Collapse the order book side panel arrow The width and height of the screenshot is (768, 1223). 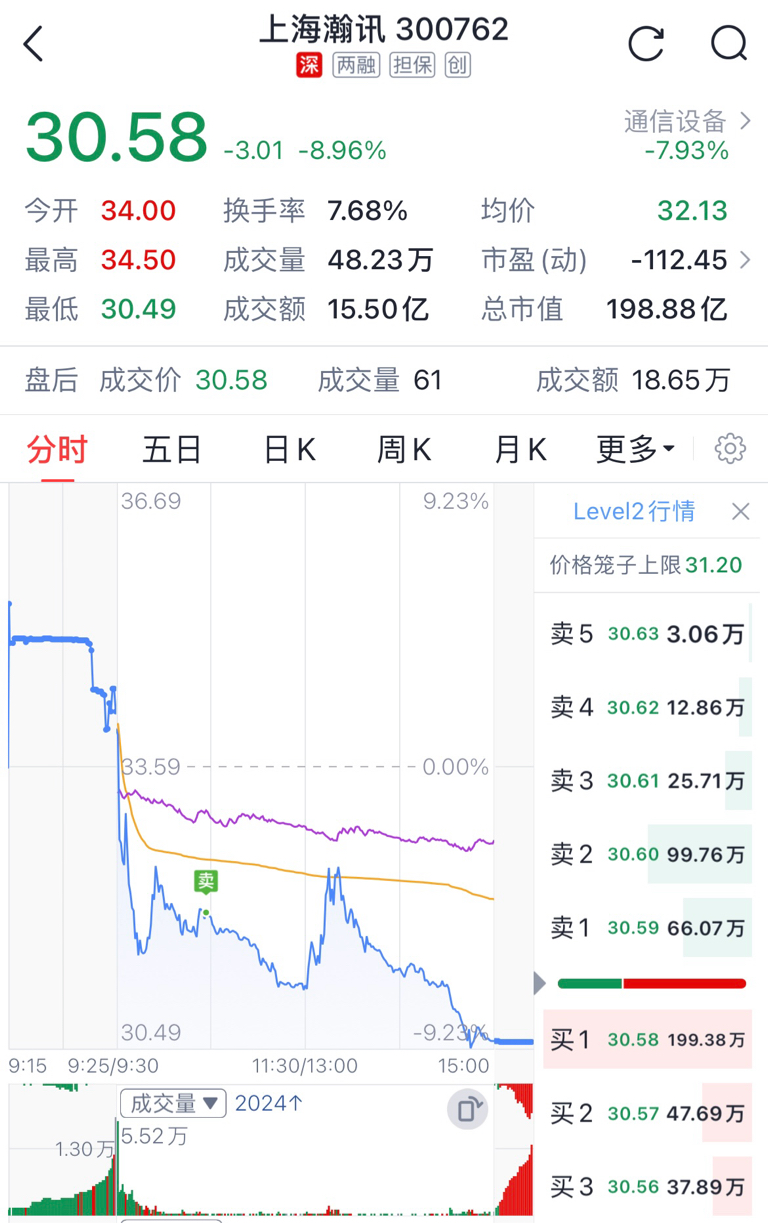point(540,983)
